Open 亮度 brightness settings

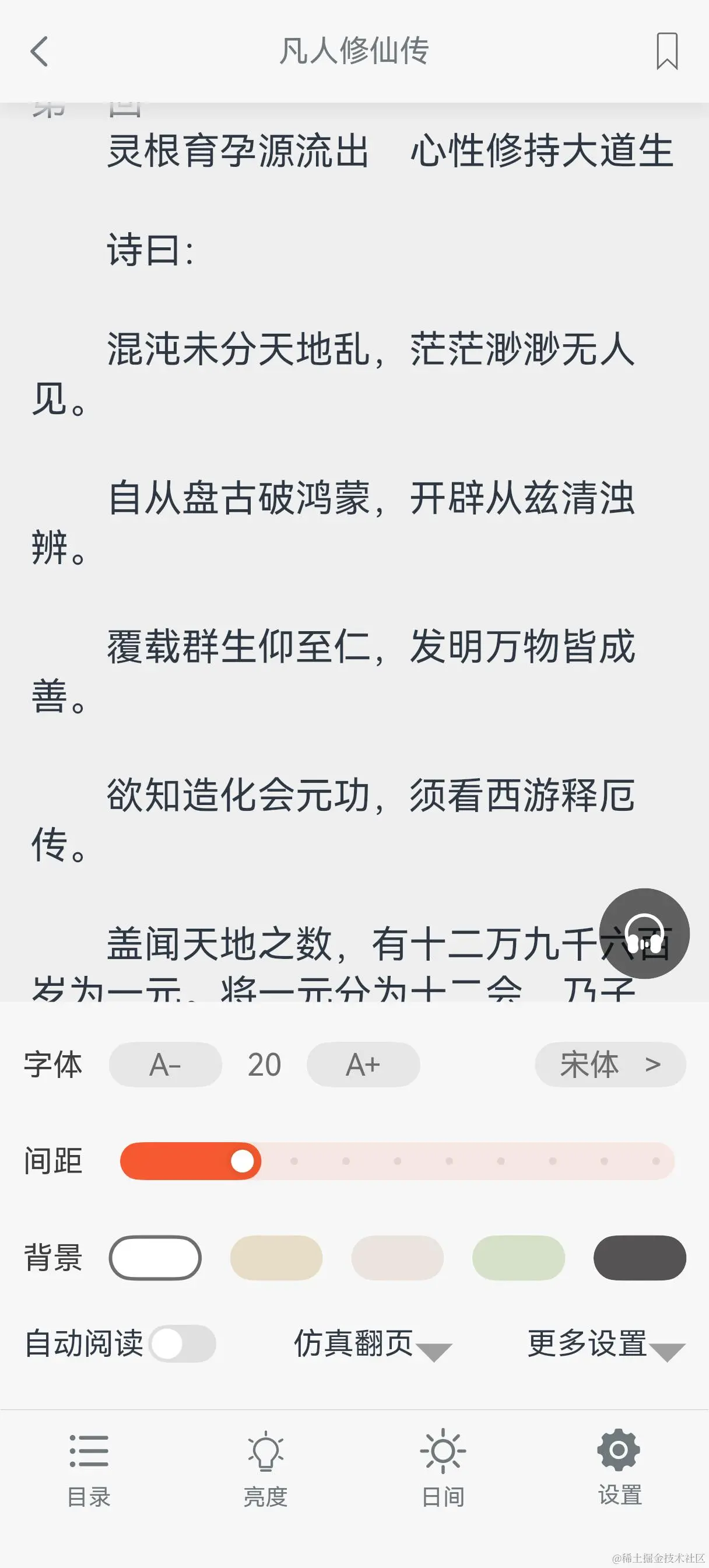pos(265,1467)
